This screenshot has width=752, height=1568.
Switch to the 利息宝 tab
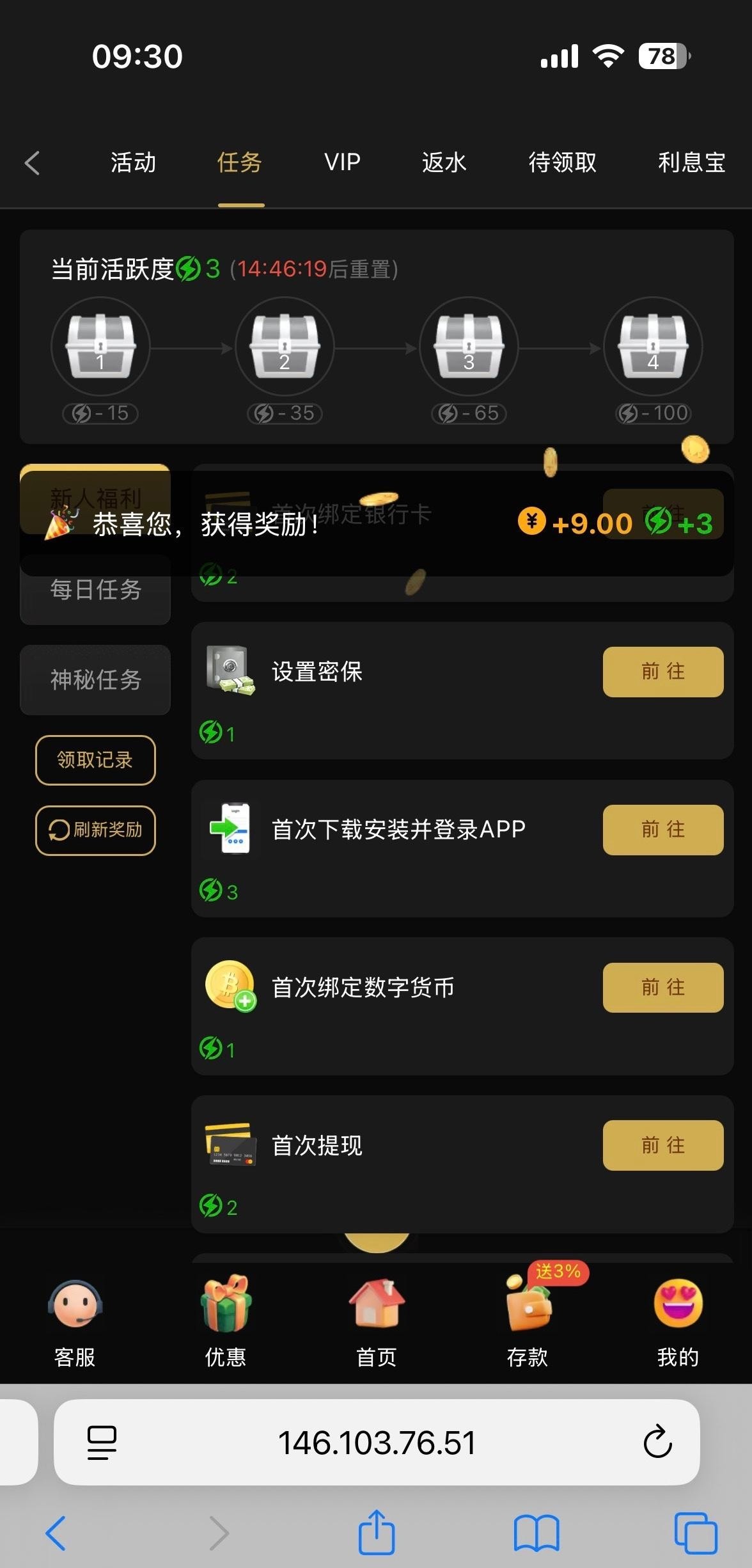click(x=691, y=162)
